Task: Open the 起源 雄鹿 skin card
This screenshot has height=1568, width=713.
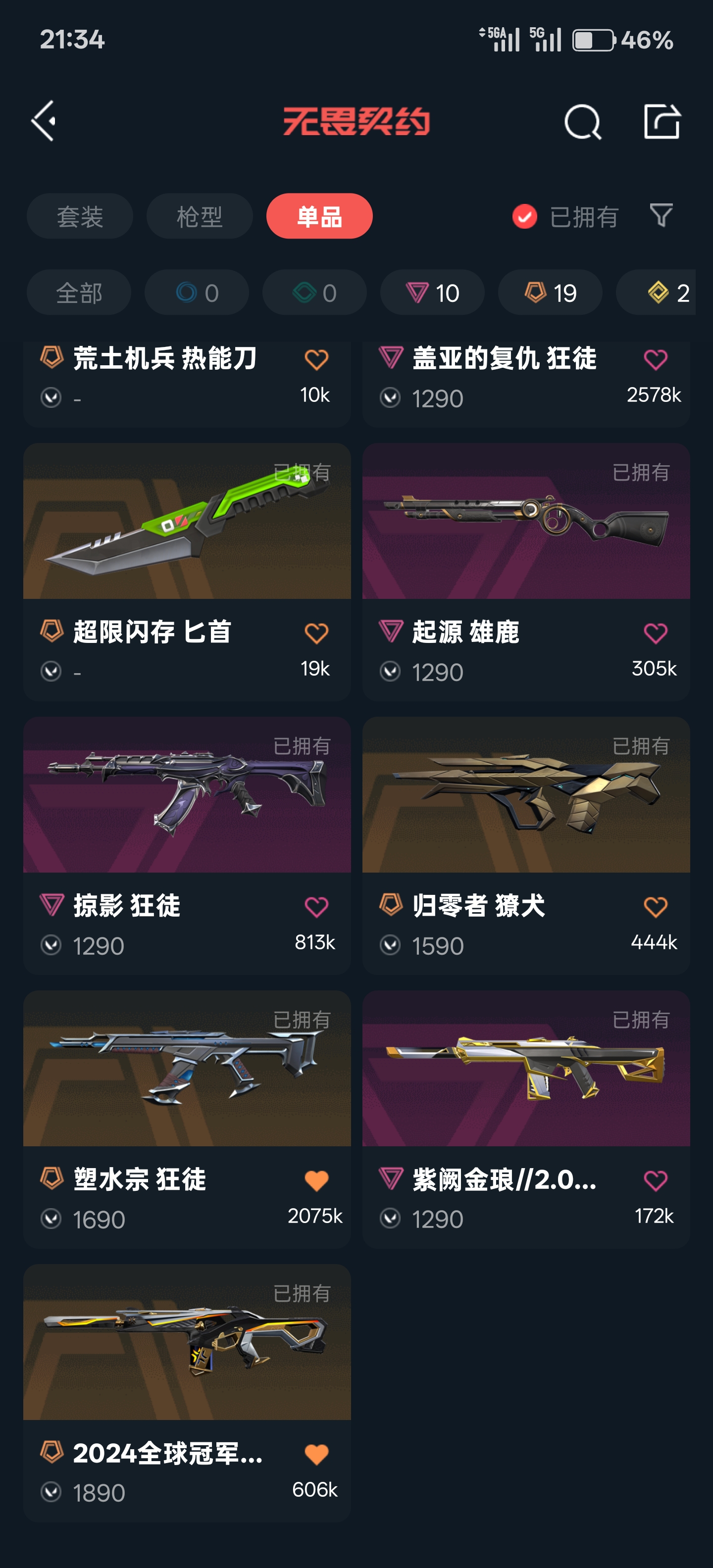Action: pyautogui.click(x=526, y=572)
